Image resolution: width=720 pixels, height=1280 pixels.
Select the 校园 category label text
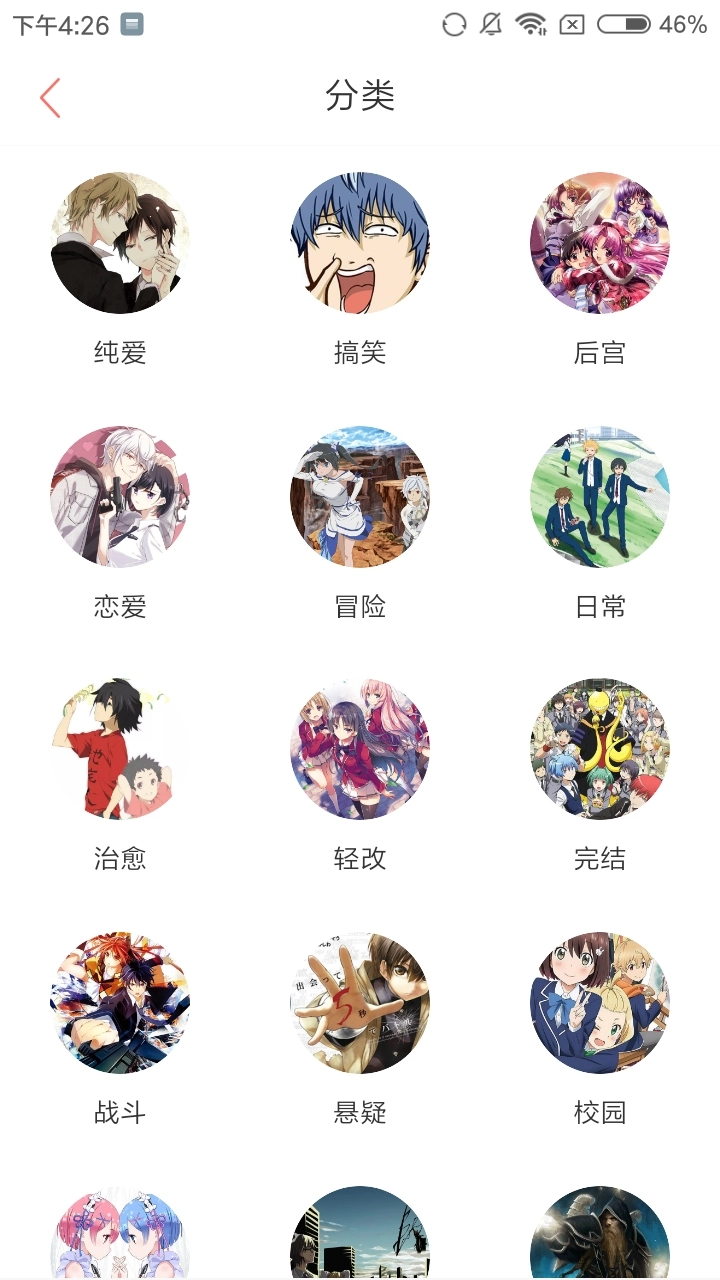600,1112
